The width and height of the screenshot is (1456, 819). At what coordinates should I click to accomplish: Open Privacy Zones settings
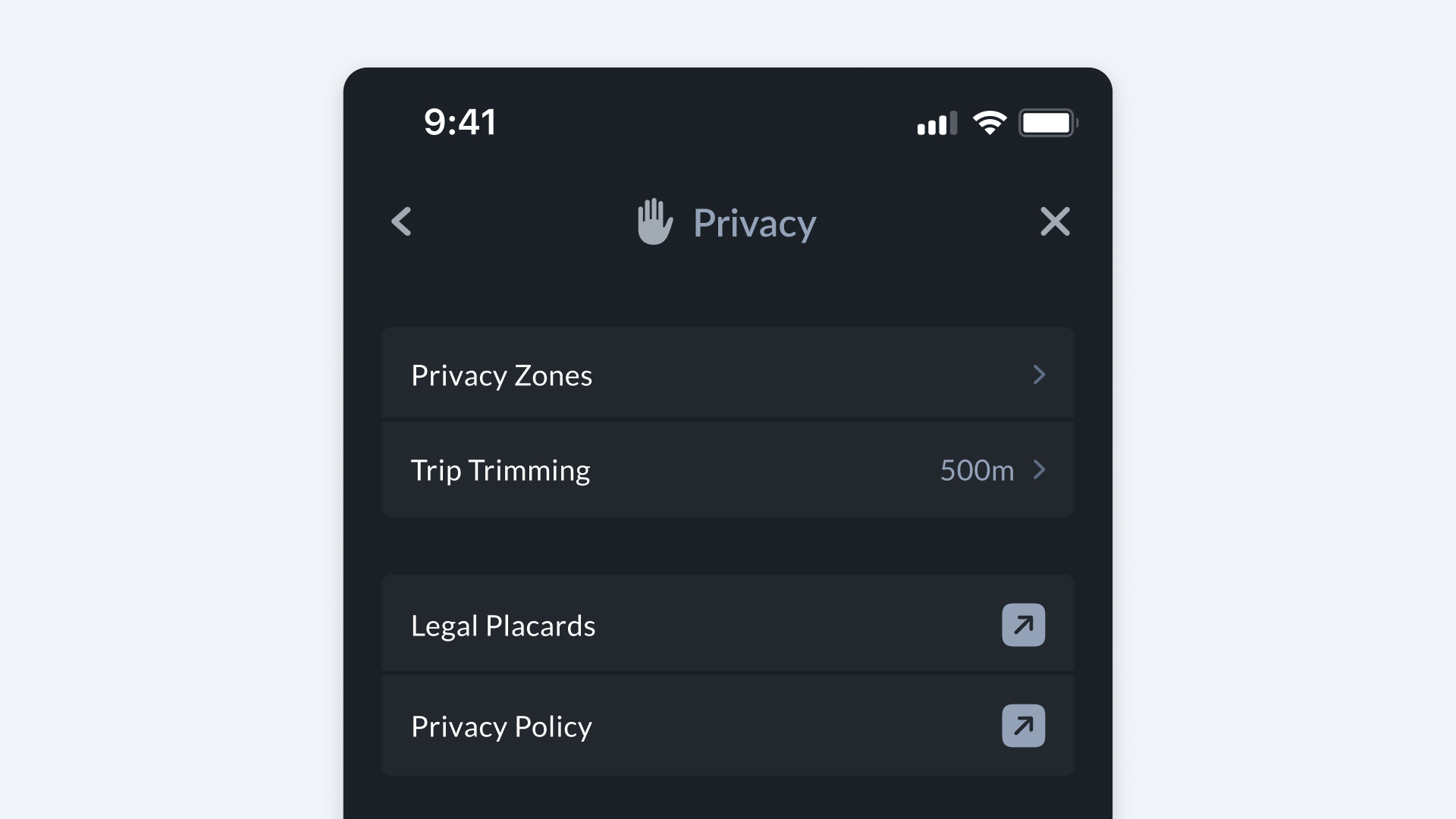(727, 375)
